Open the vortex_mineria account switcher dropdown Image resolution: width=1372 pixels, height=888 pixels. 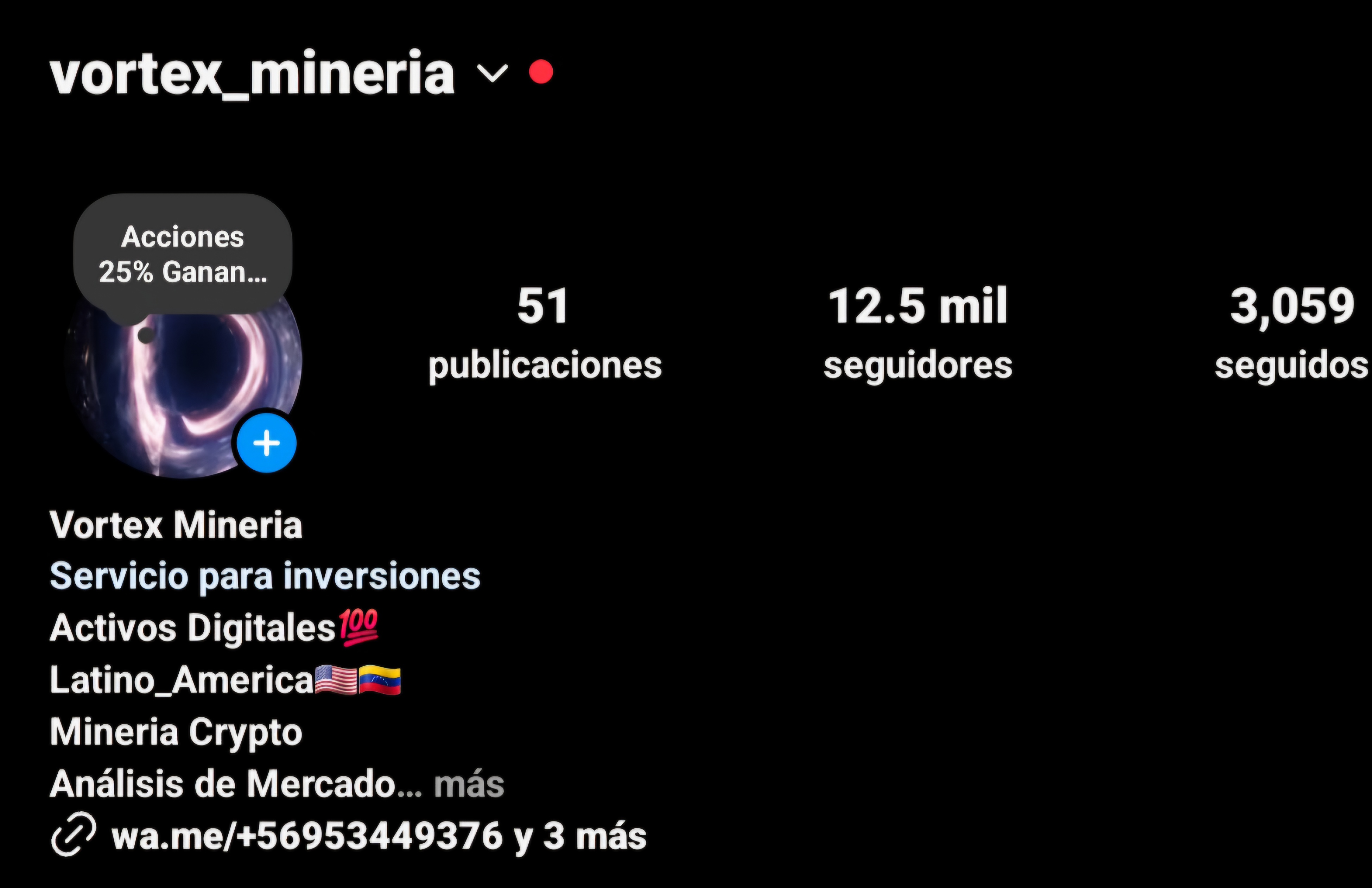(492, 74)
